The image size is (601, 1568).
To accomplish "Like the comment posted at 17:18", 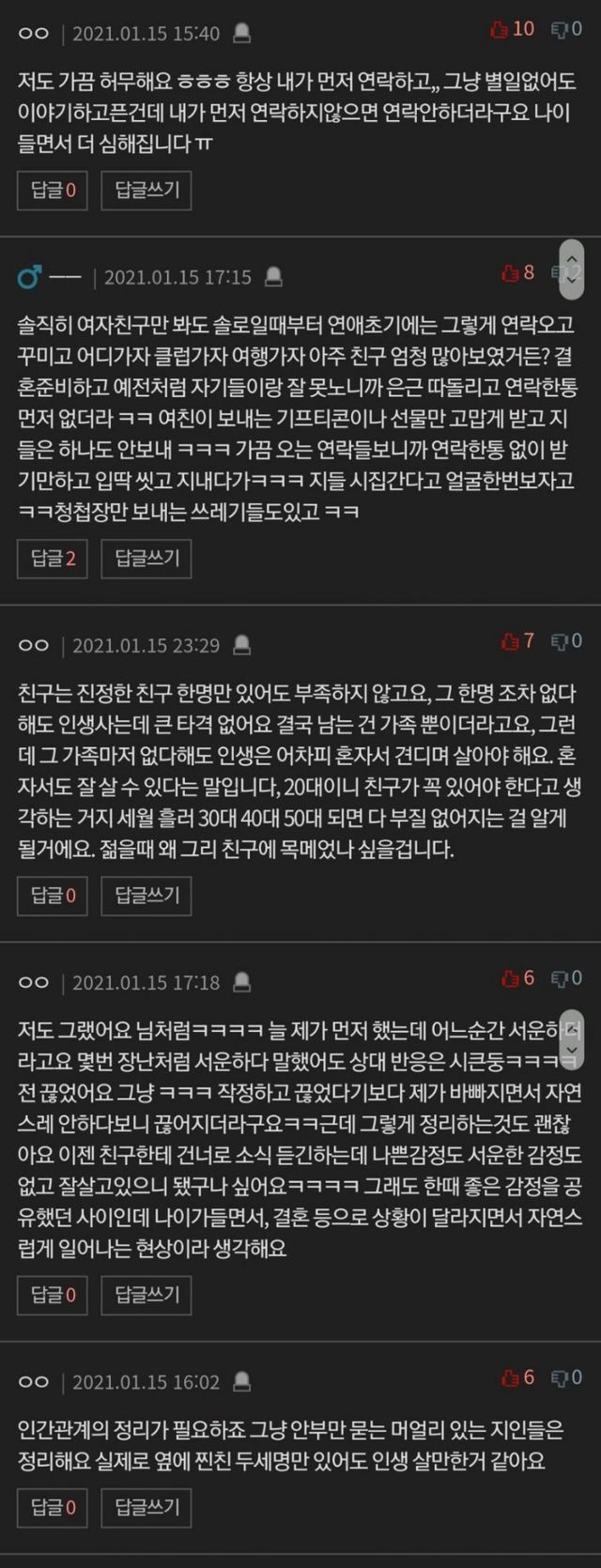I will click(517, 978).
